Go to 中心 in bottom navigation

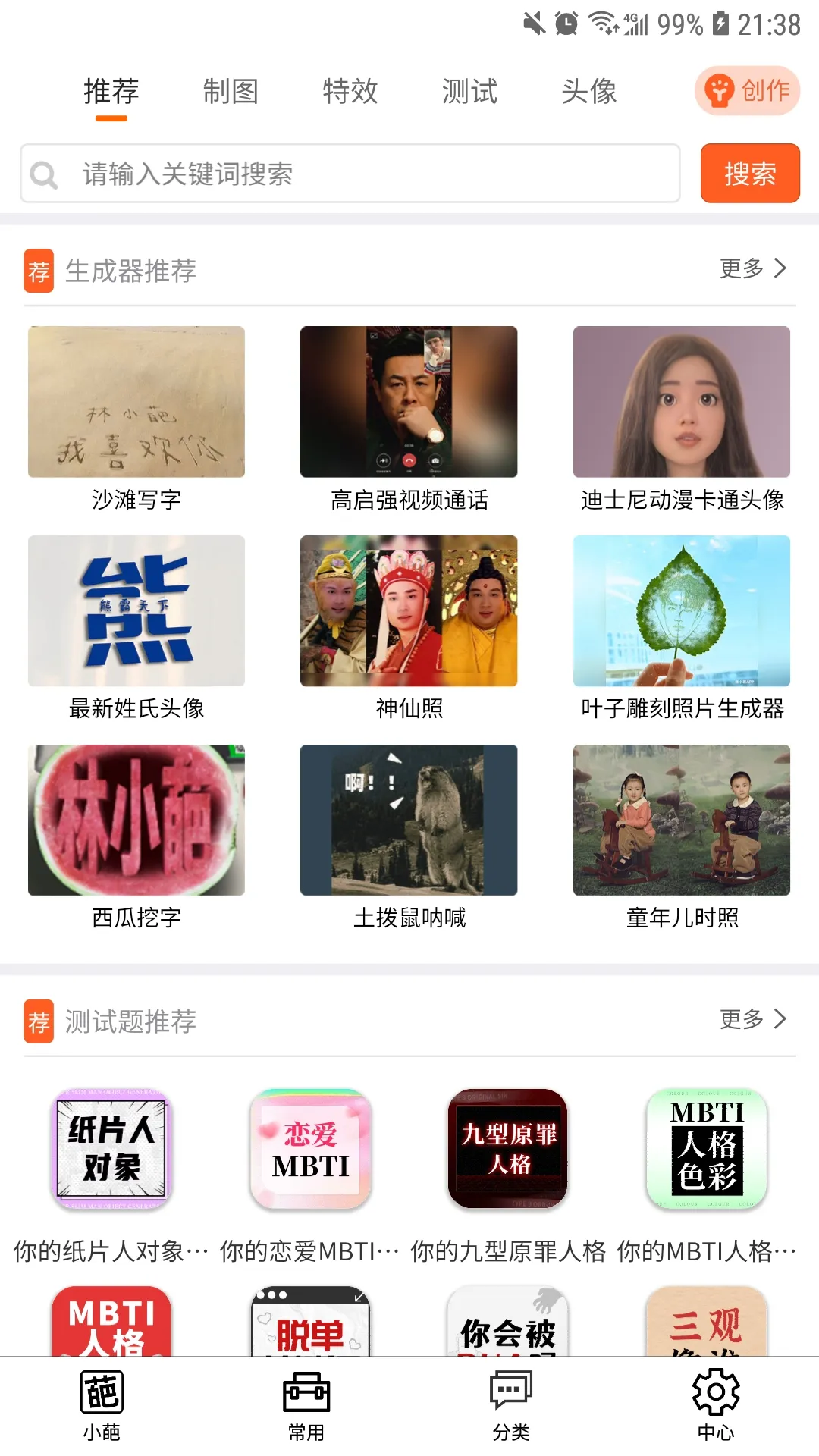tap(716, 1404)
